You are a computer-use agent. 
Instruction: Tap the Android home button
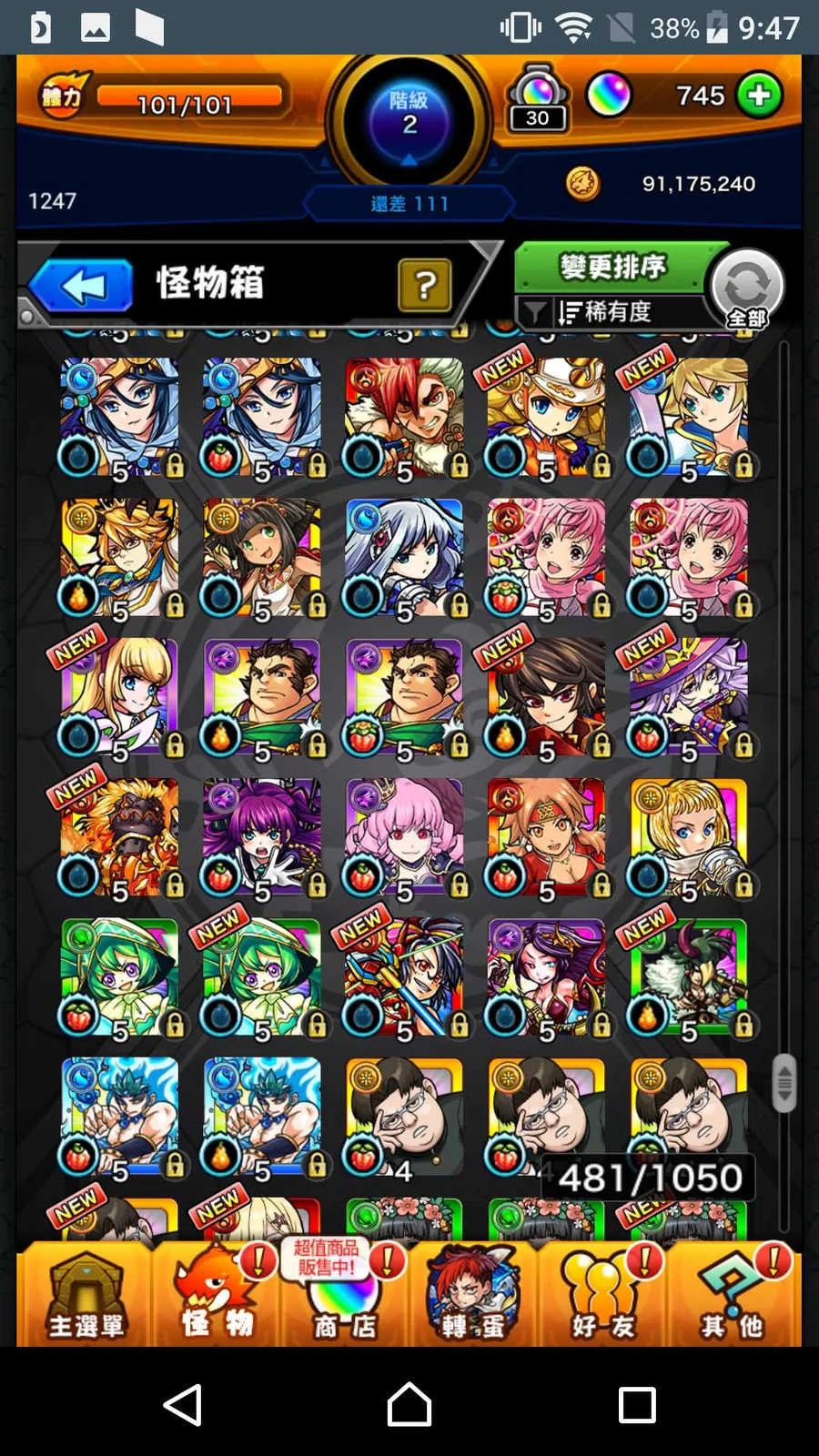(409, 1405)
